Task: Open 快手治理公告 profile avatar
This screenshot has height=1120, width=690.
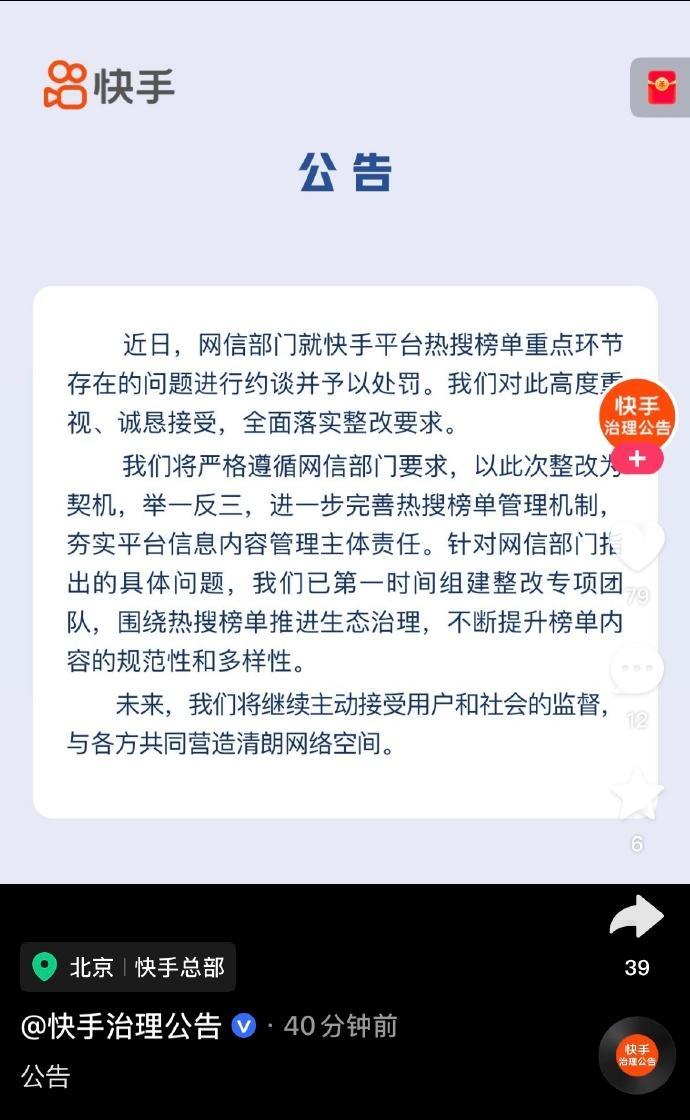Action: (637, 416)
